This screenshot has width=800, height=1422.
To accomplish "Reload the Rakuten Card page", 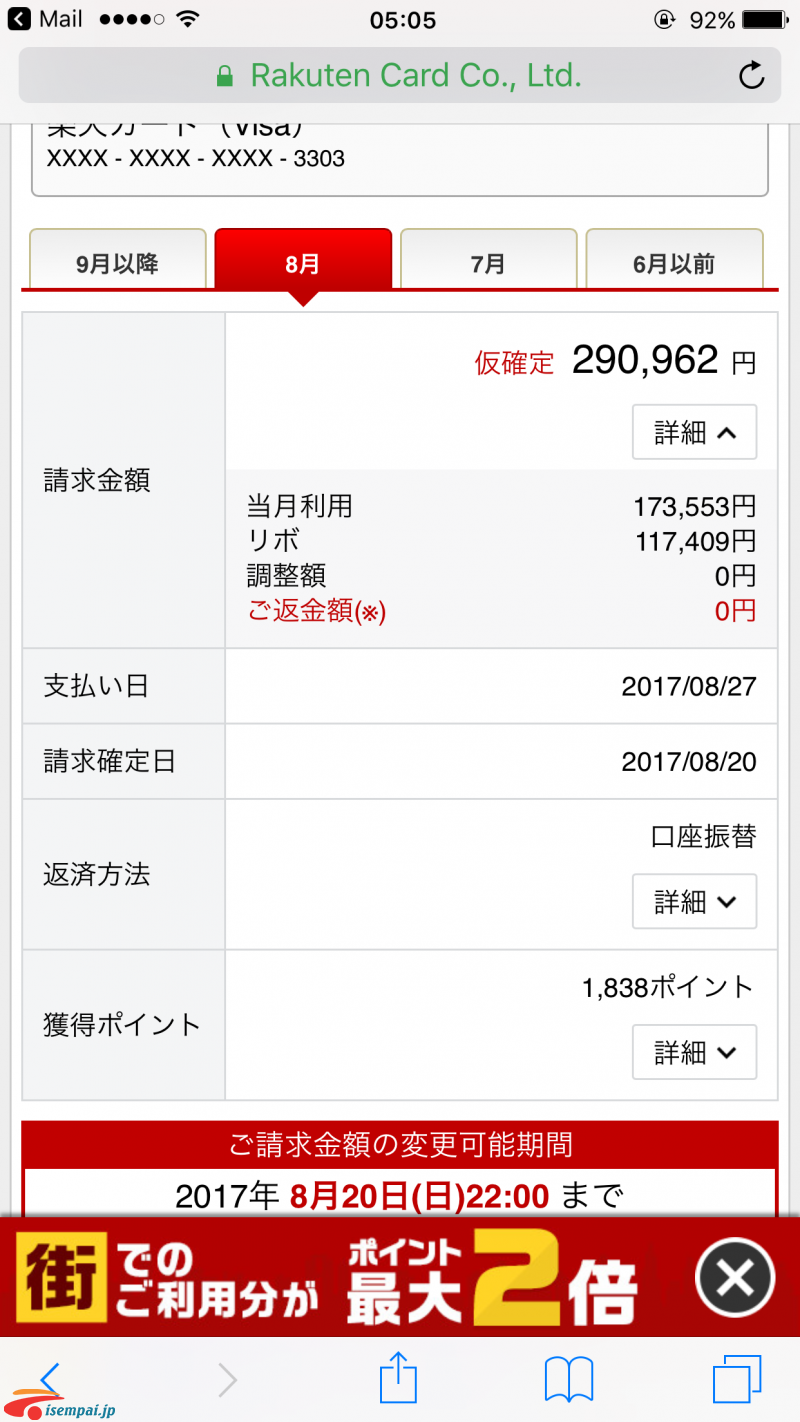I will pyautogui.click(x=751, y=76).
